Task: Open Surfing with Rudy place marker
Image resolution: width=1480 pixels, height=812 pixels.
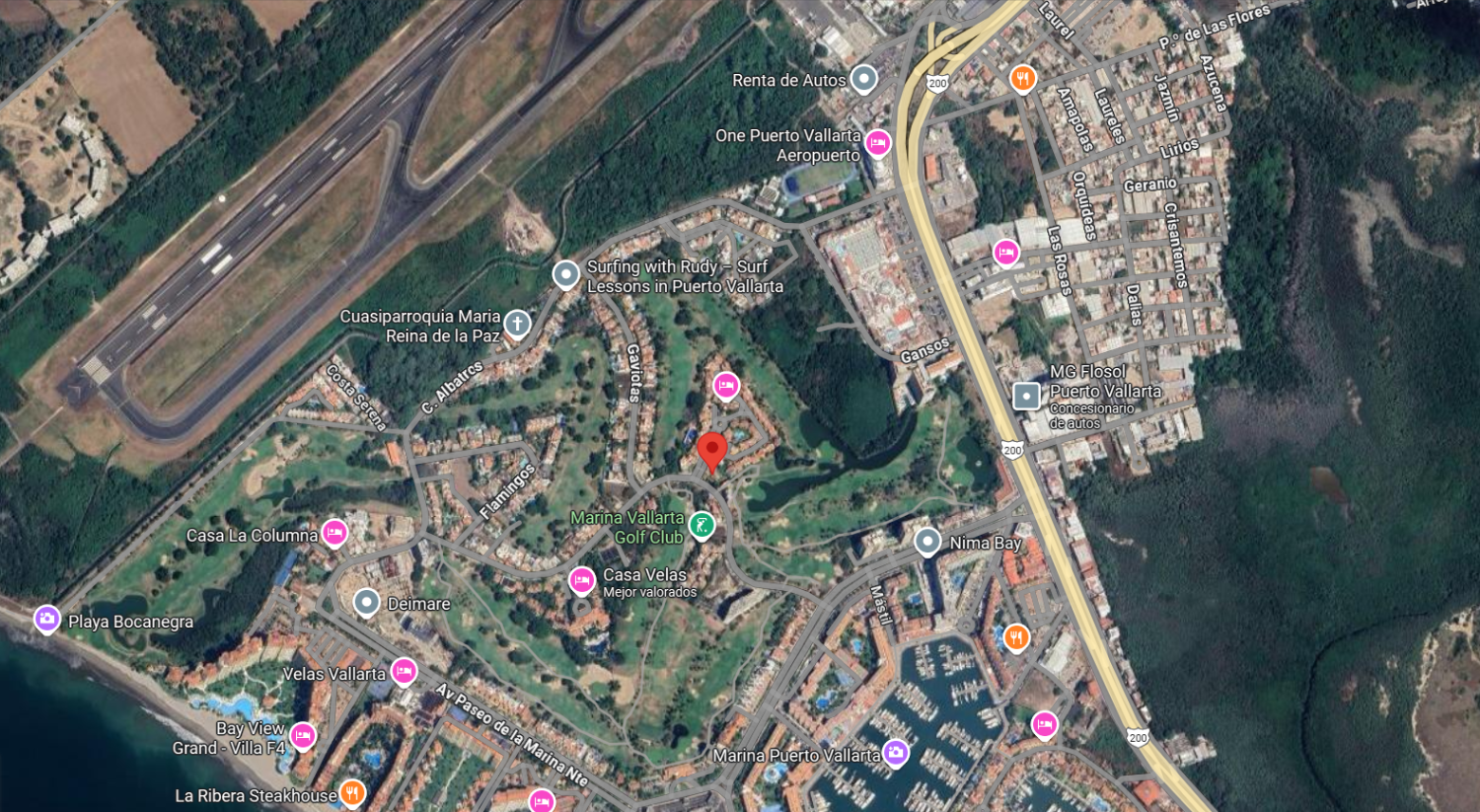Action: click(x=565, y=274)
